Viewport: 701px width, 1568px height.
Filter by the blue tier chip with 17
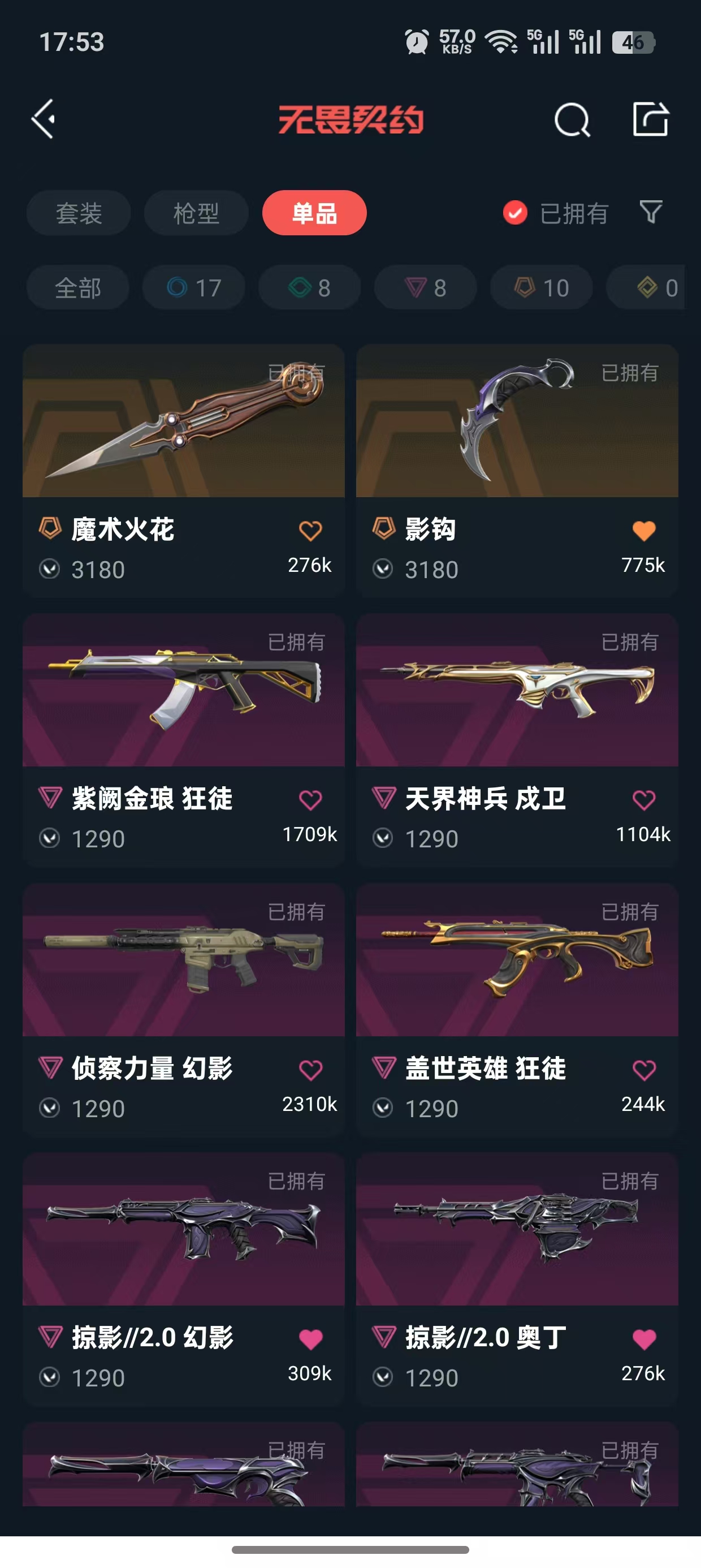[193, 287]
